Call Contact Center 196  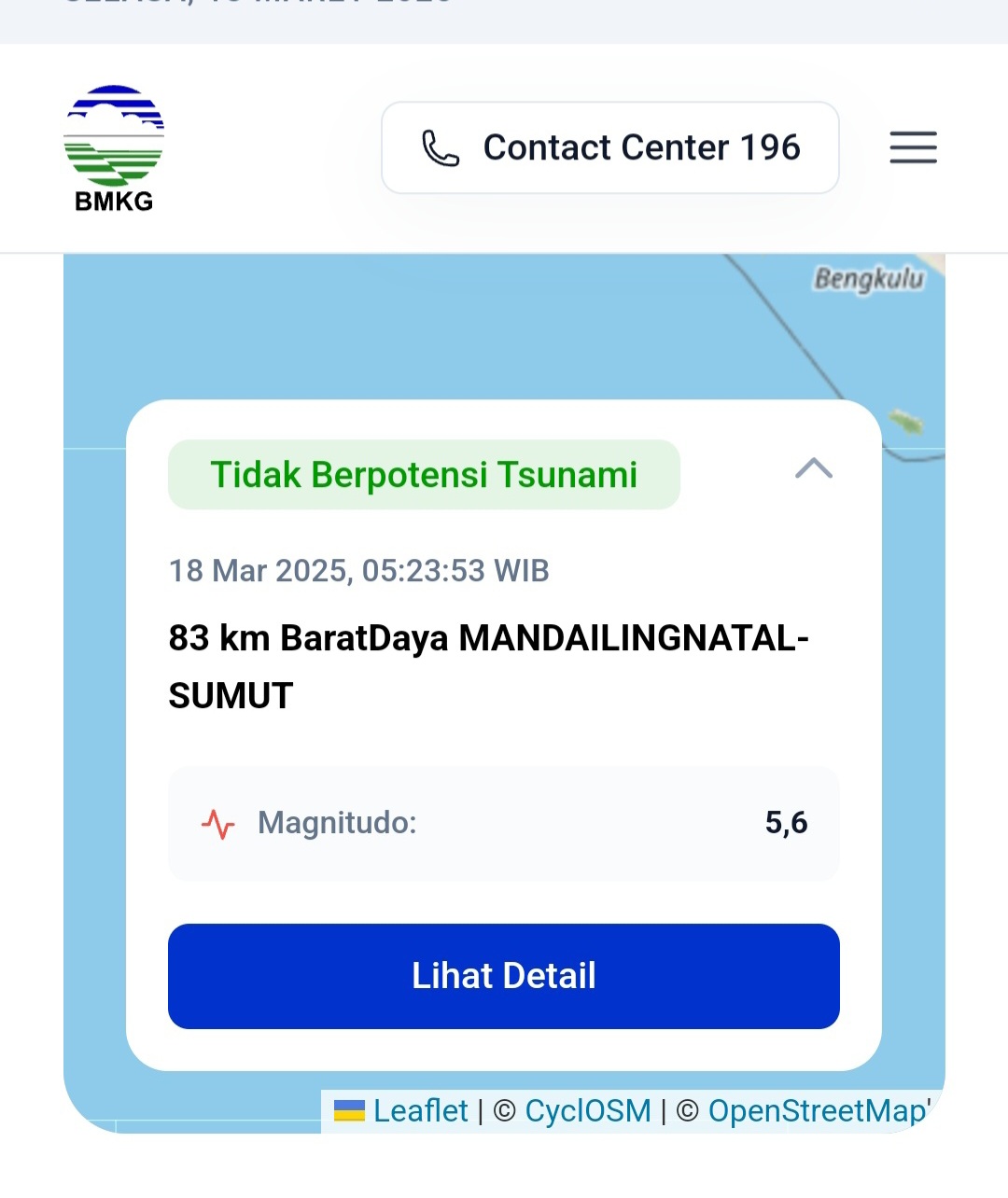[x=610, y=147]
